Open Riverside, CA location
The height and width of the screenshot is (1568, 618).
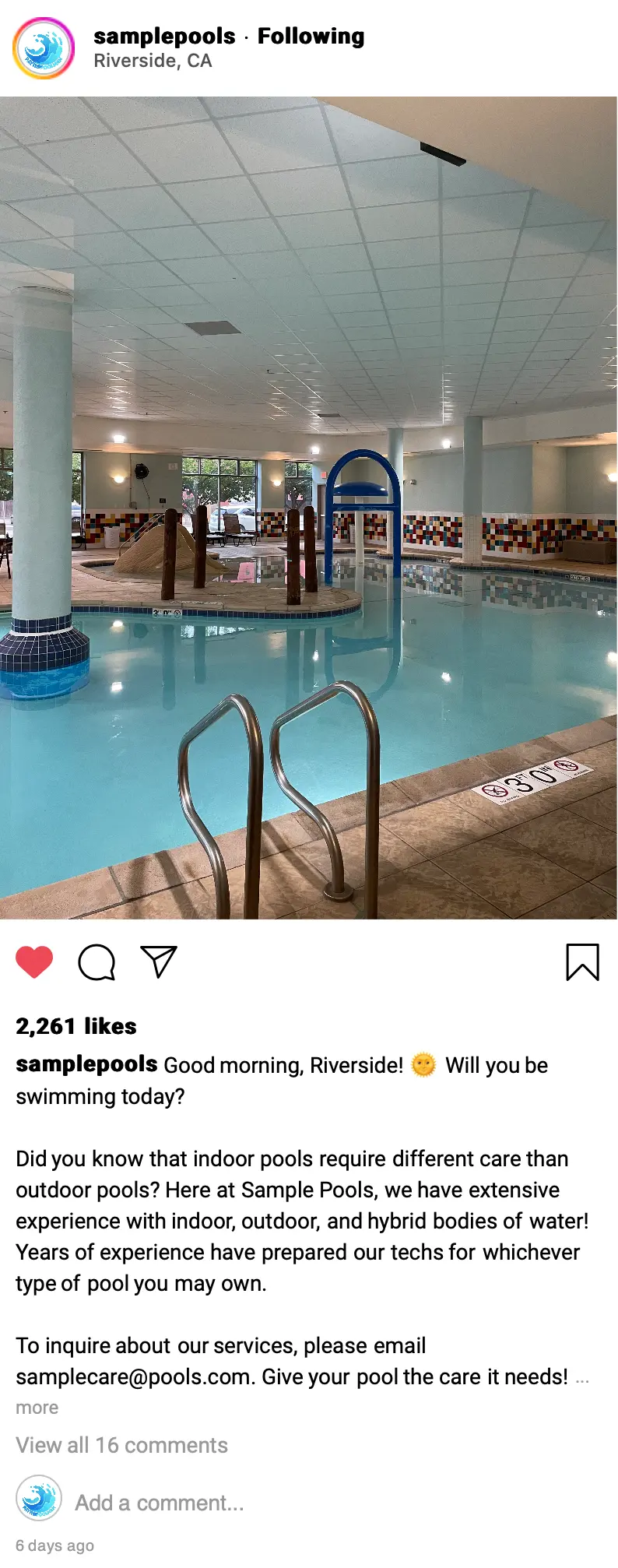(153, 61)
